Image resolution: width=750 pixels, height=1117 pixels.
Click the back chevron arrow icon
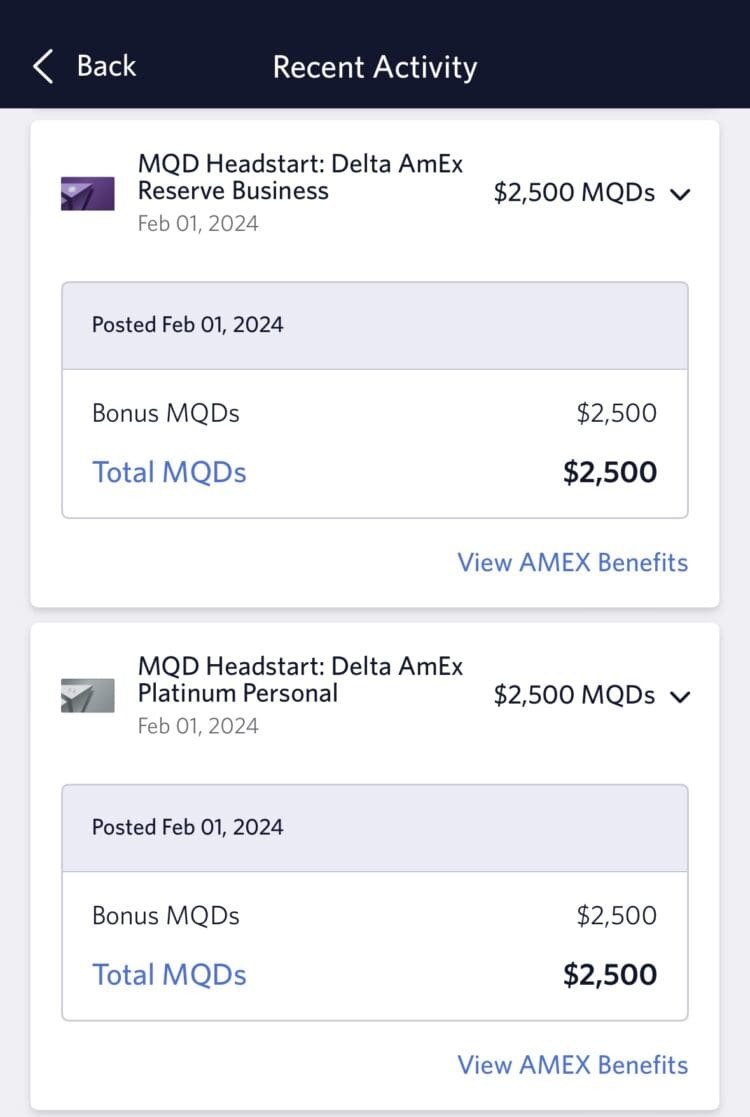[41, 65]
